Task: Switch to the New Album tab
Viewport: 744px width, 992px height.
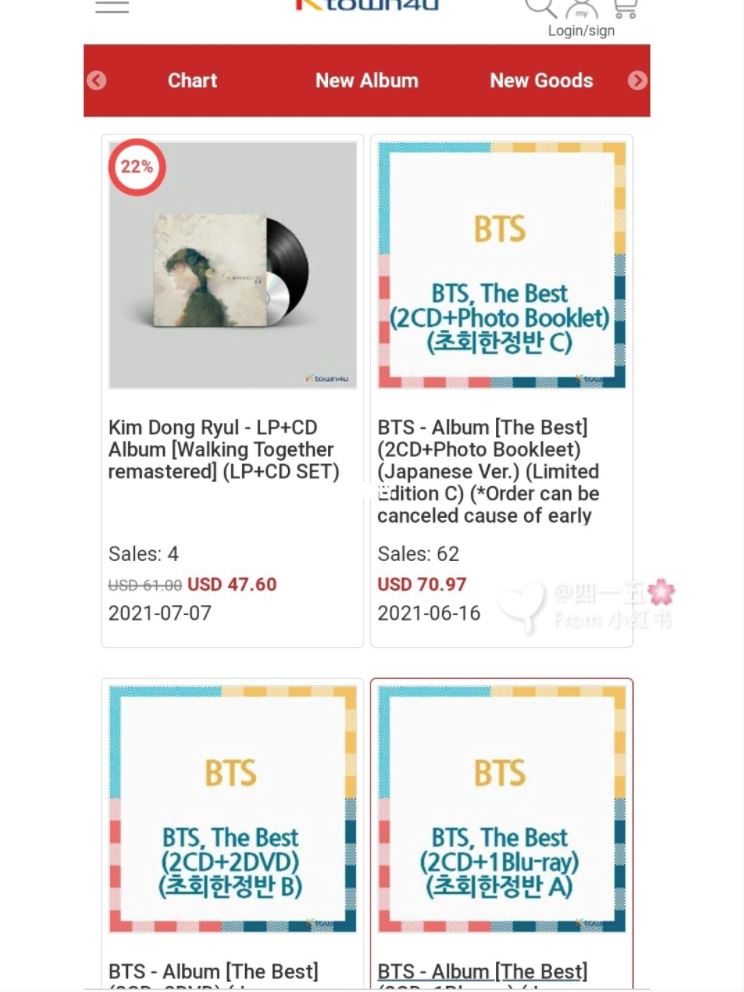Action: (x=367, y=81)
